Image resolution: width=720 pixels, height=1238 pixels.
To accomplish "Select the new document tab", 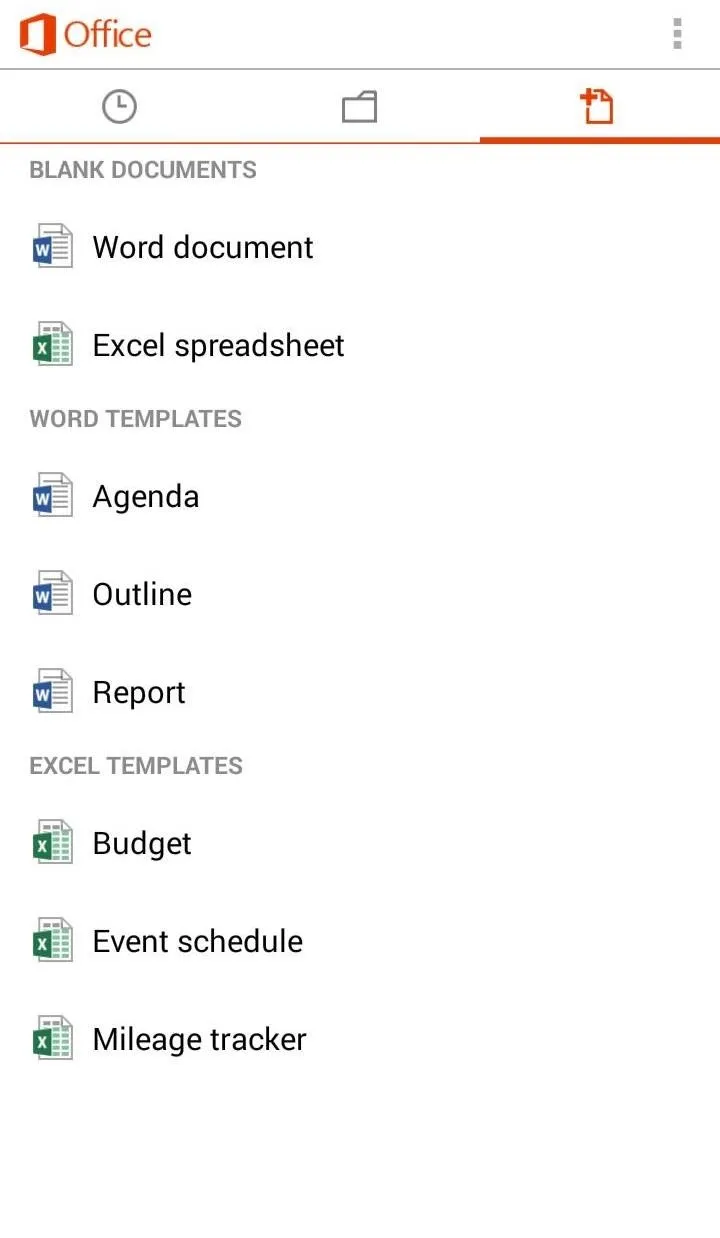I will pyautogui.click(x=600, y=107).
